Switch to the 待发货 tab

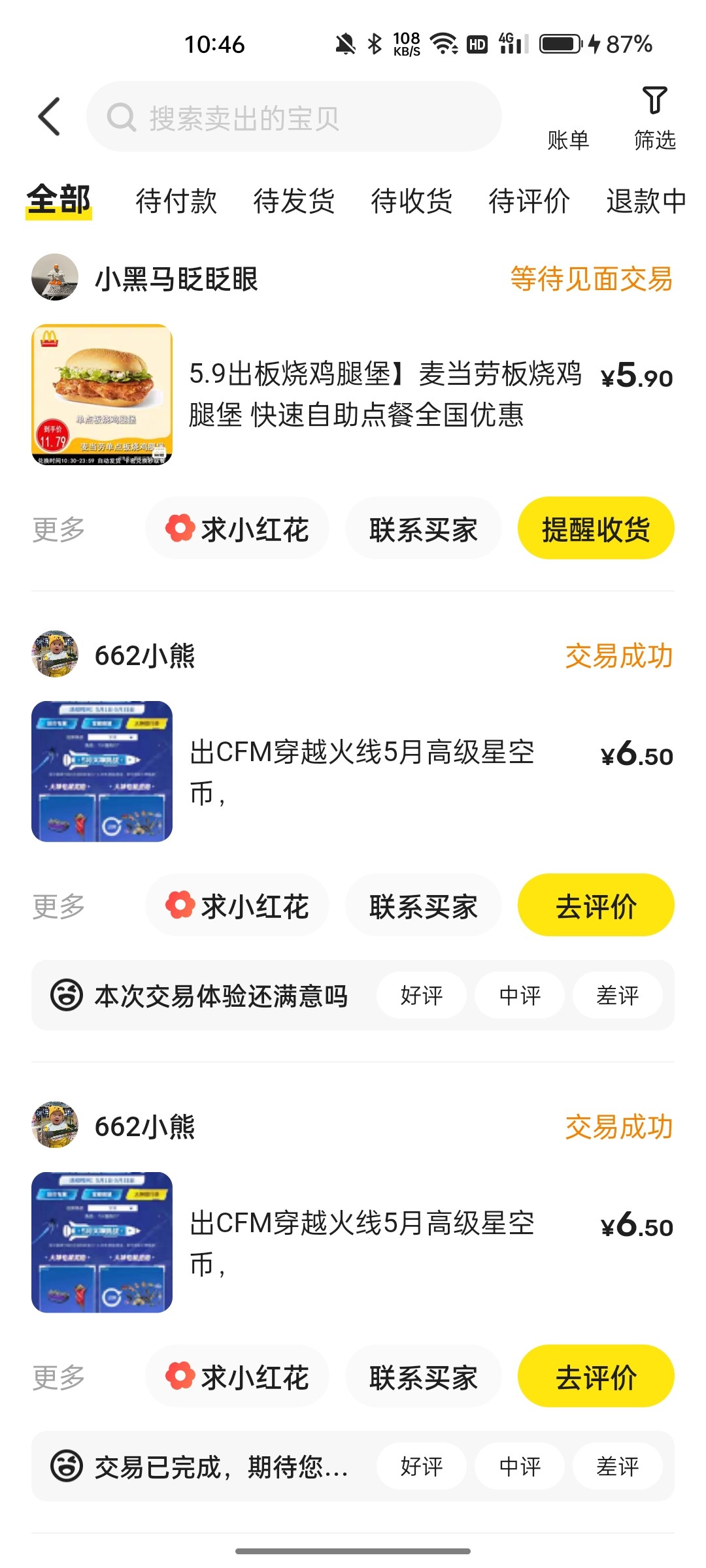pyautogui.click(x=294, y=201)
